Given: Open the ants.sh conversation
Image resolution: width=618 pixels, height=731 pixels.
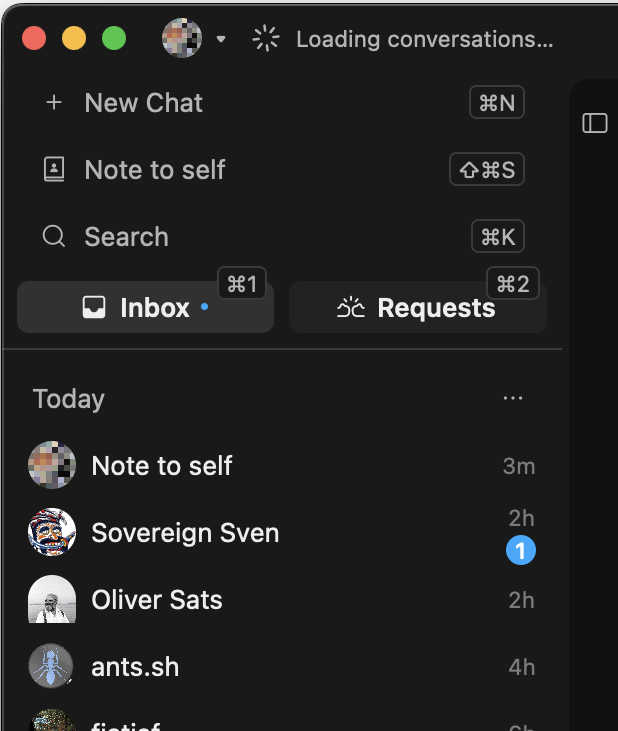Looking at the screenshot, I should [x=282, y=667].
